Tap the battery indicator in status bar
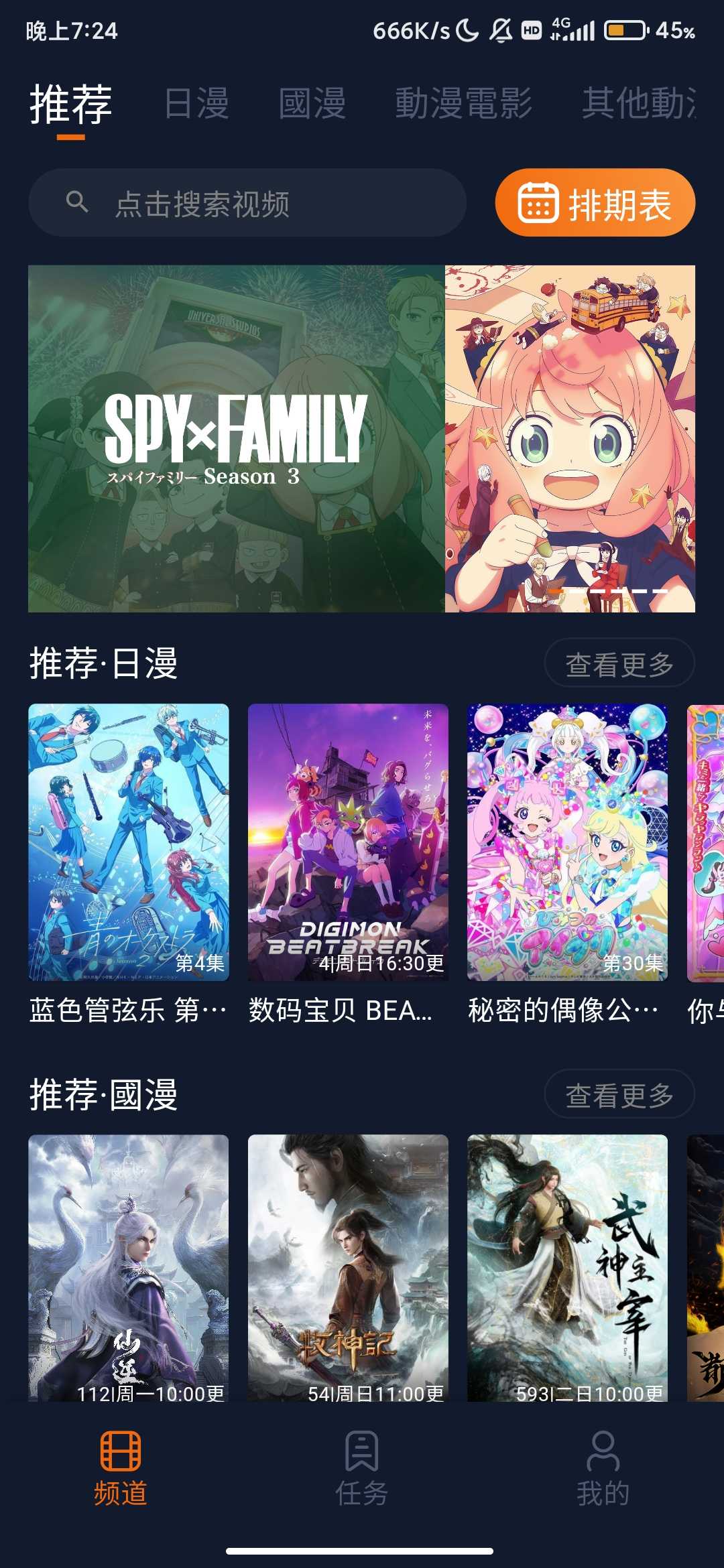This screenshot has height=1568, width=724. 625,30
